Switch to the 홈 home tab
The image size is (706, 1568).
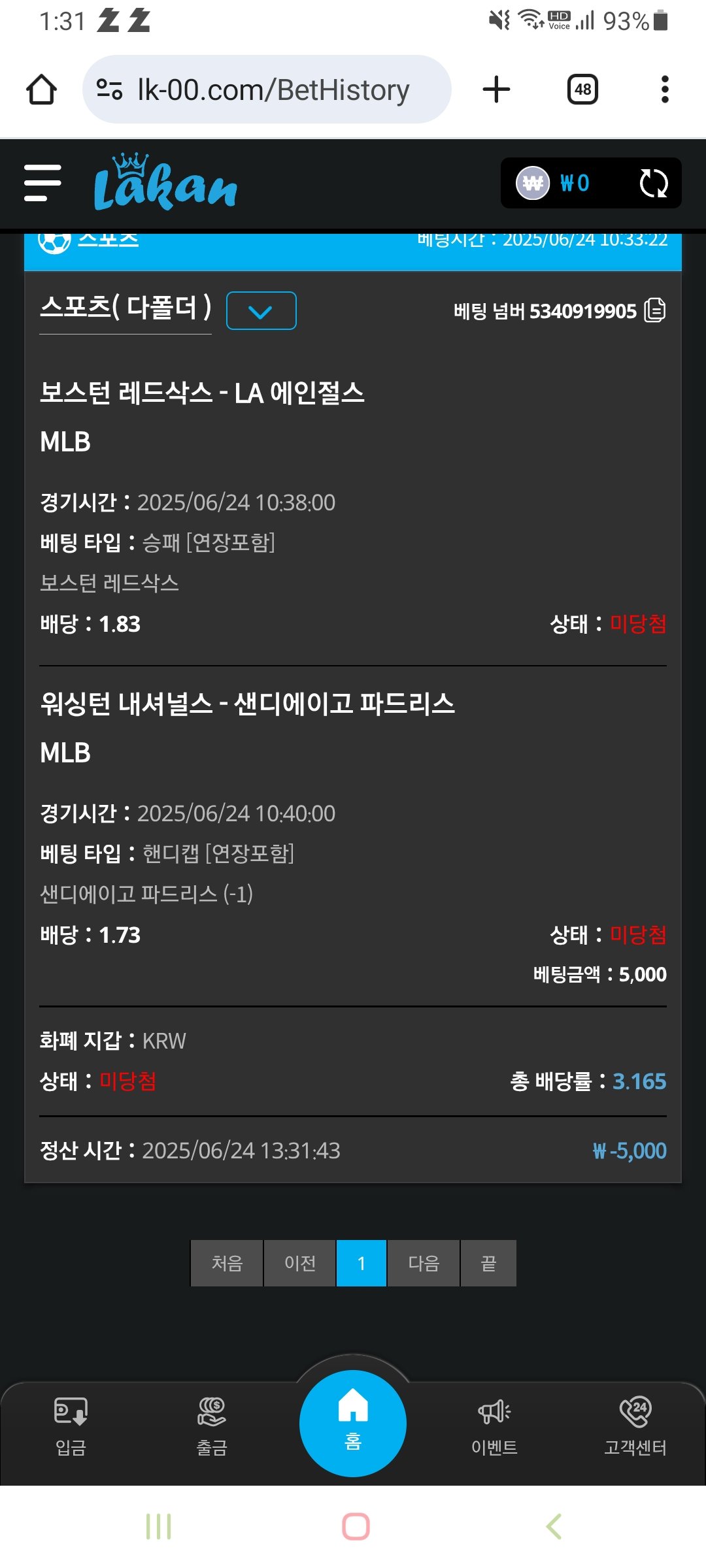(x=353, y=1422)
